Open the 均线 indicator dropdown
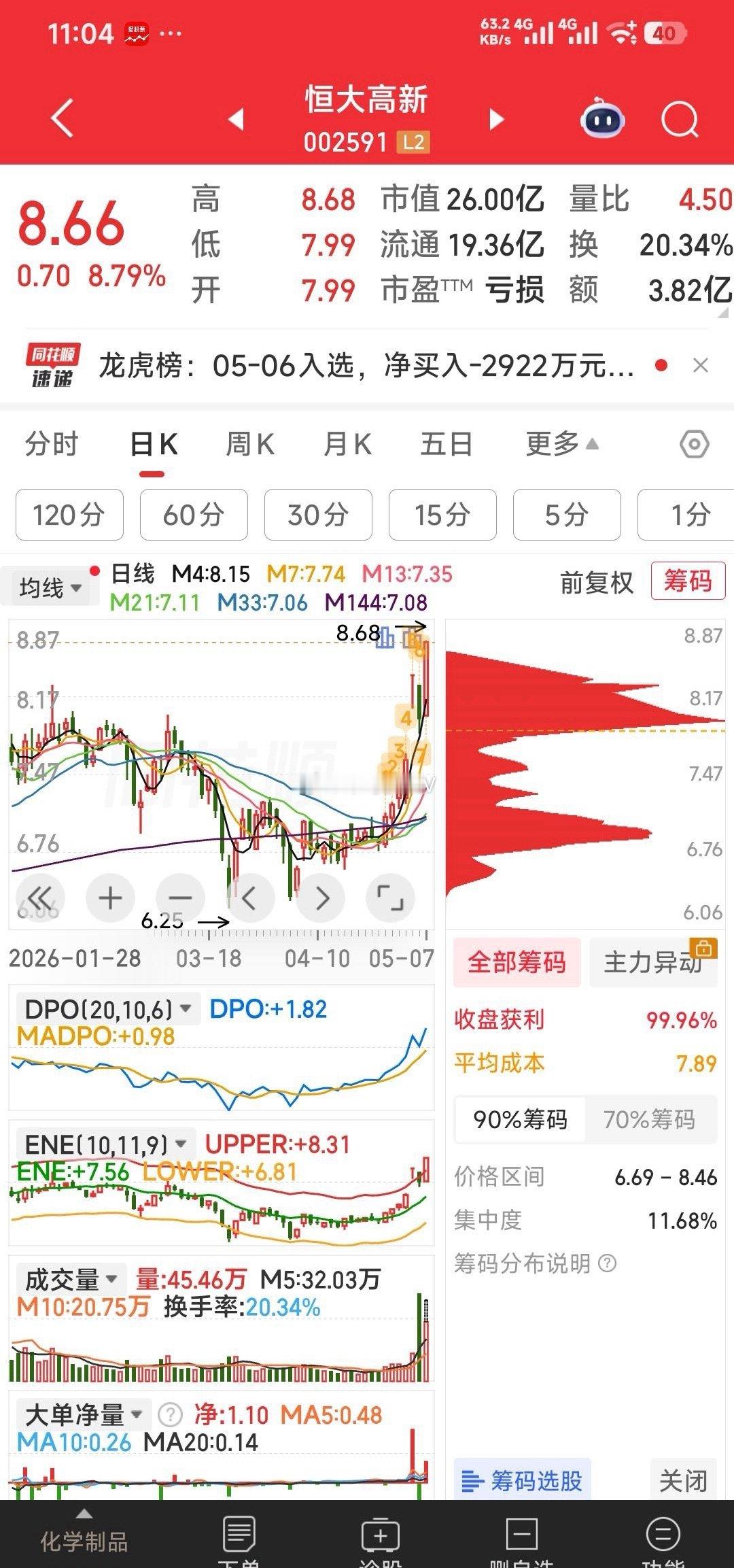This screenshot has height=1568, width=734. [x=49, y=587]
